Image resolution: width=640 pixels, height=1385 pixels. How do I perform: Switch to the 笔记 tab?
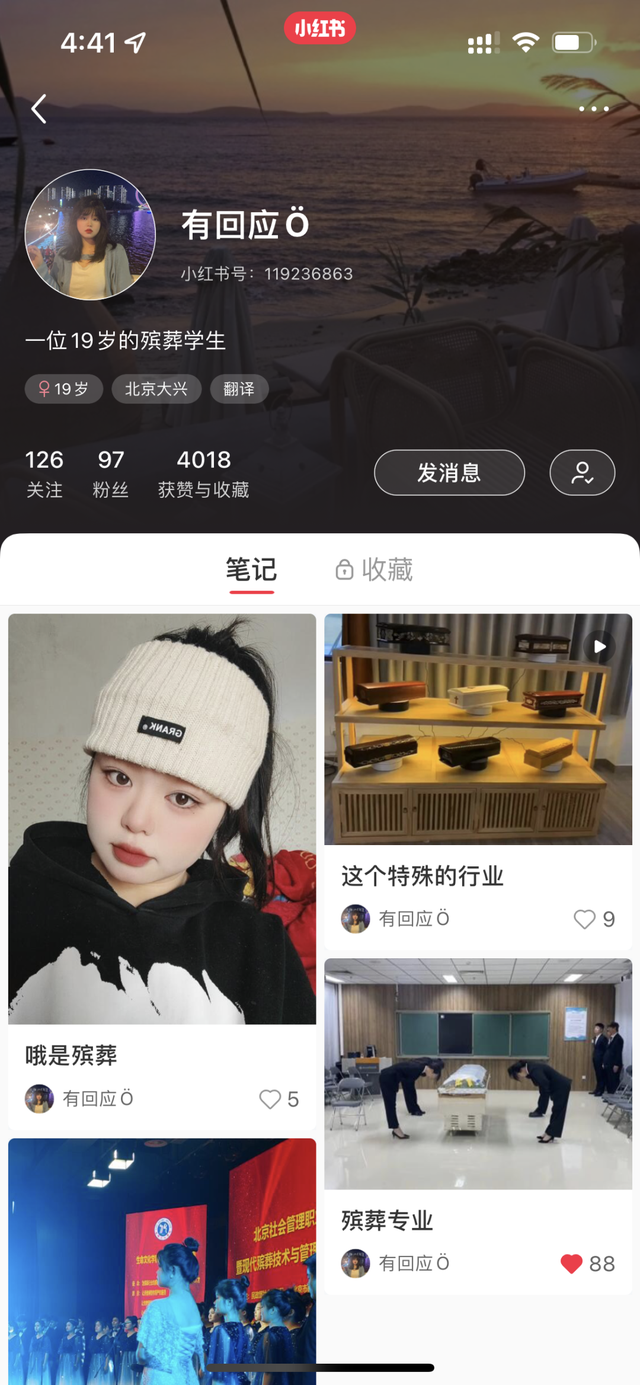tap(251, 570)
